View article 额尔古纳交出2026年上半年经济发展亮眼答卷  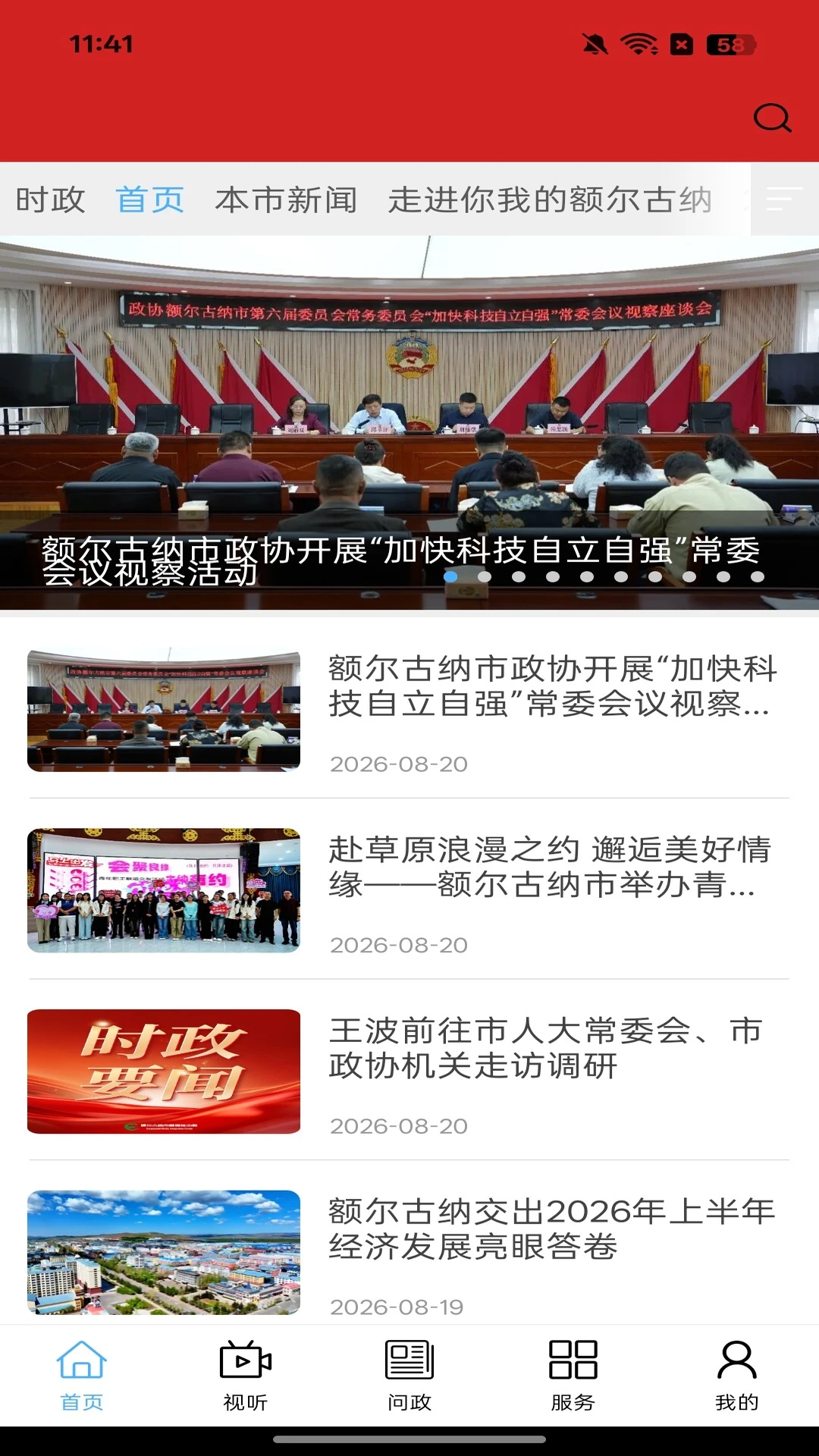click(x=408, y=1253)
